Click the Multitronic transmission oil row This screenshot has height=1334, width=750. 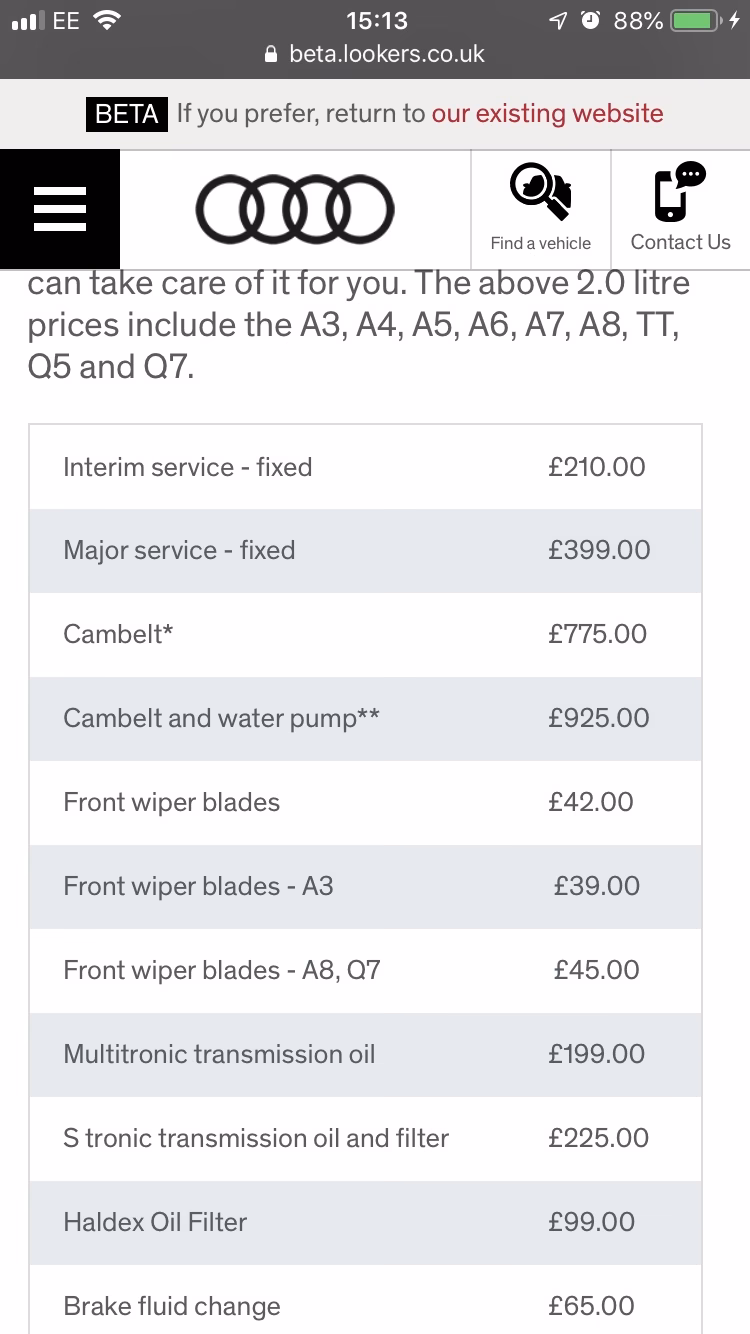[365, 1053]
